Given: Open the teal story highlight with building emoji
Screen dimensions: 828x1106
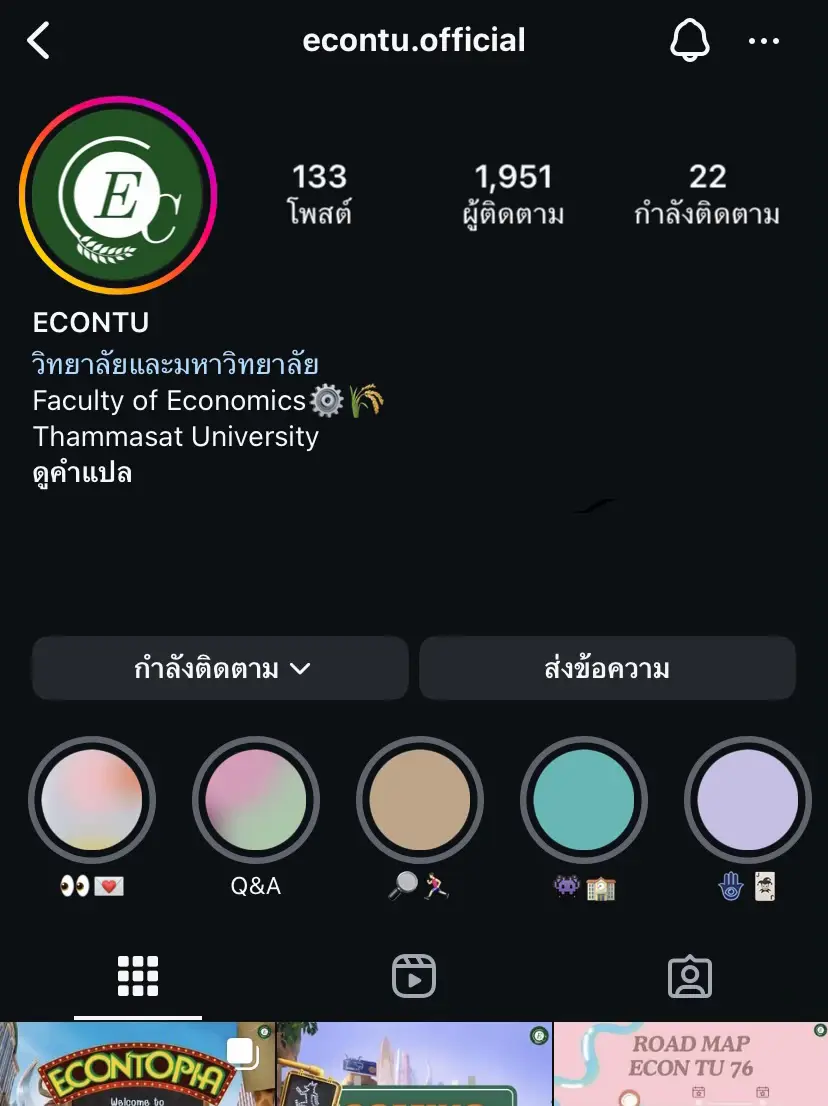Looking at the screenshot, I should pyautogui.click(x=584, y=800).
